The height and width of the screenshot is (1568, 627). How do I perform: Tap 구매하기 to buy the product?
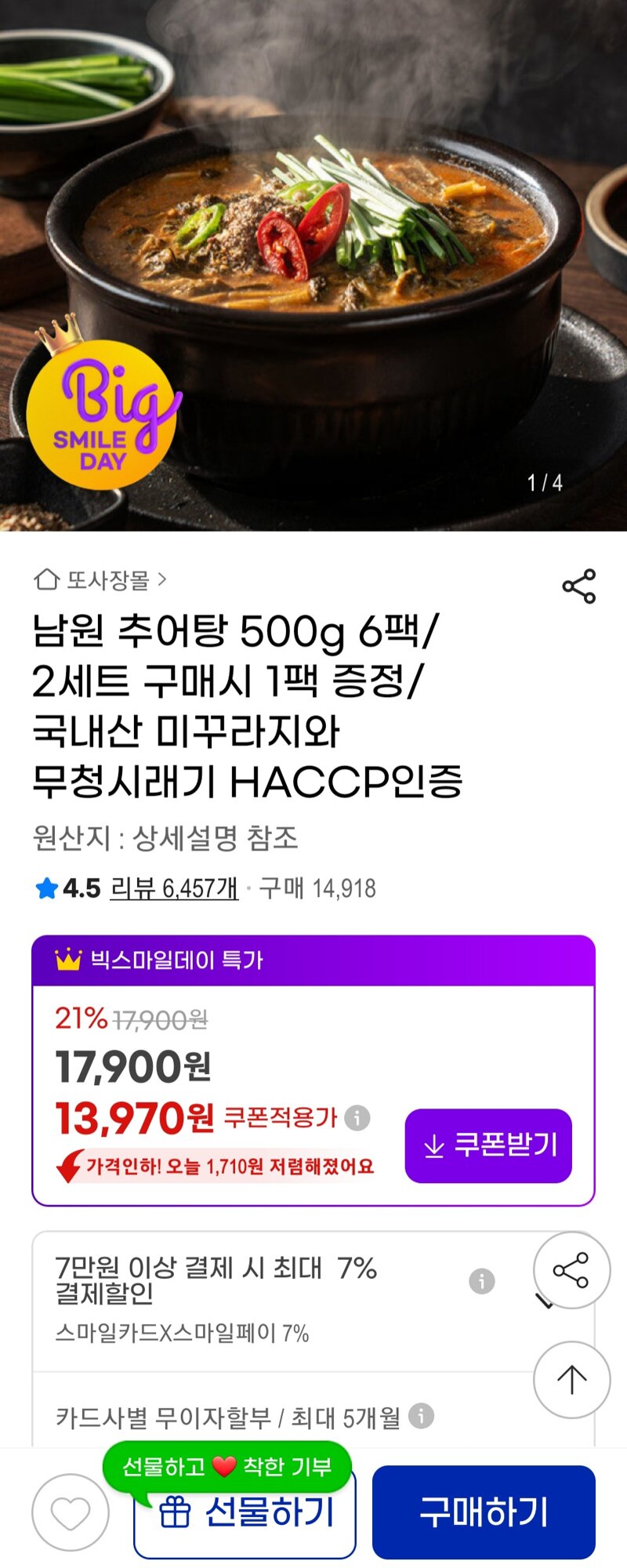coord(484,1512)
